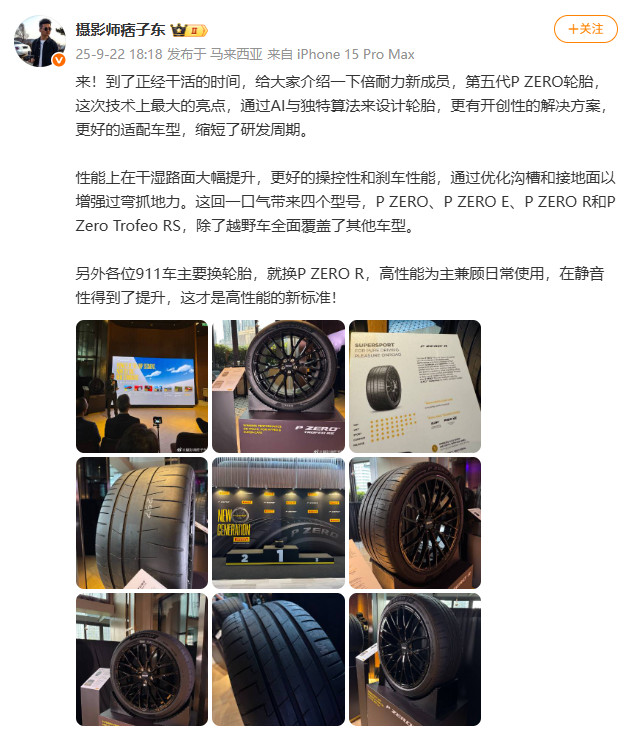The image size is (634, 738).
Task: View the photo of the presentation screen event
Action: coord(141,386)
